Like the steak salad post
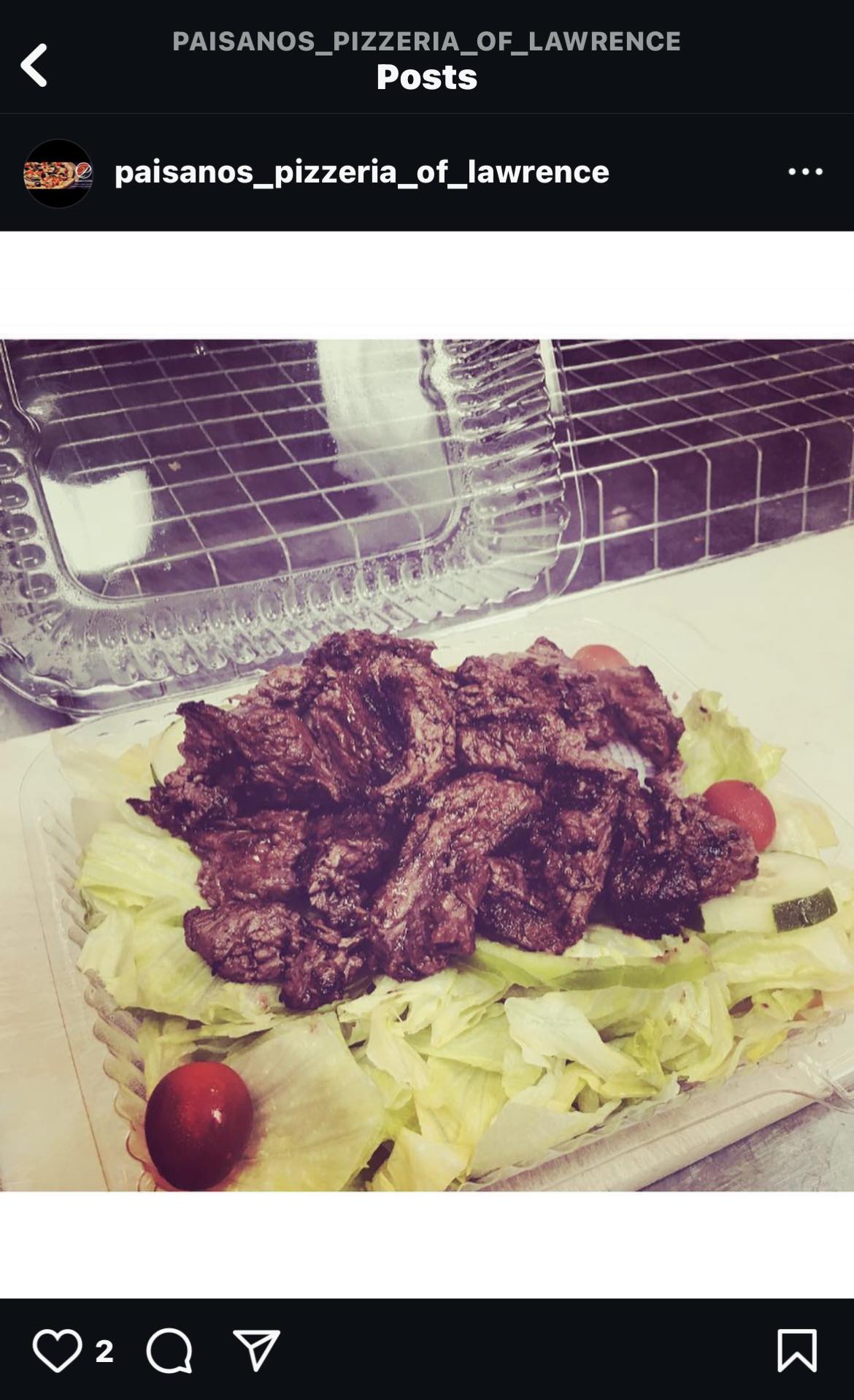Viewport: 854px width, 1400px height. [57, 1350]
